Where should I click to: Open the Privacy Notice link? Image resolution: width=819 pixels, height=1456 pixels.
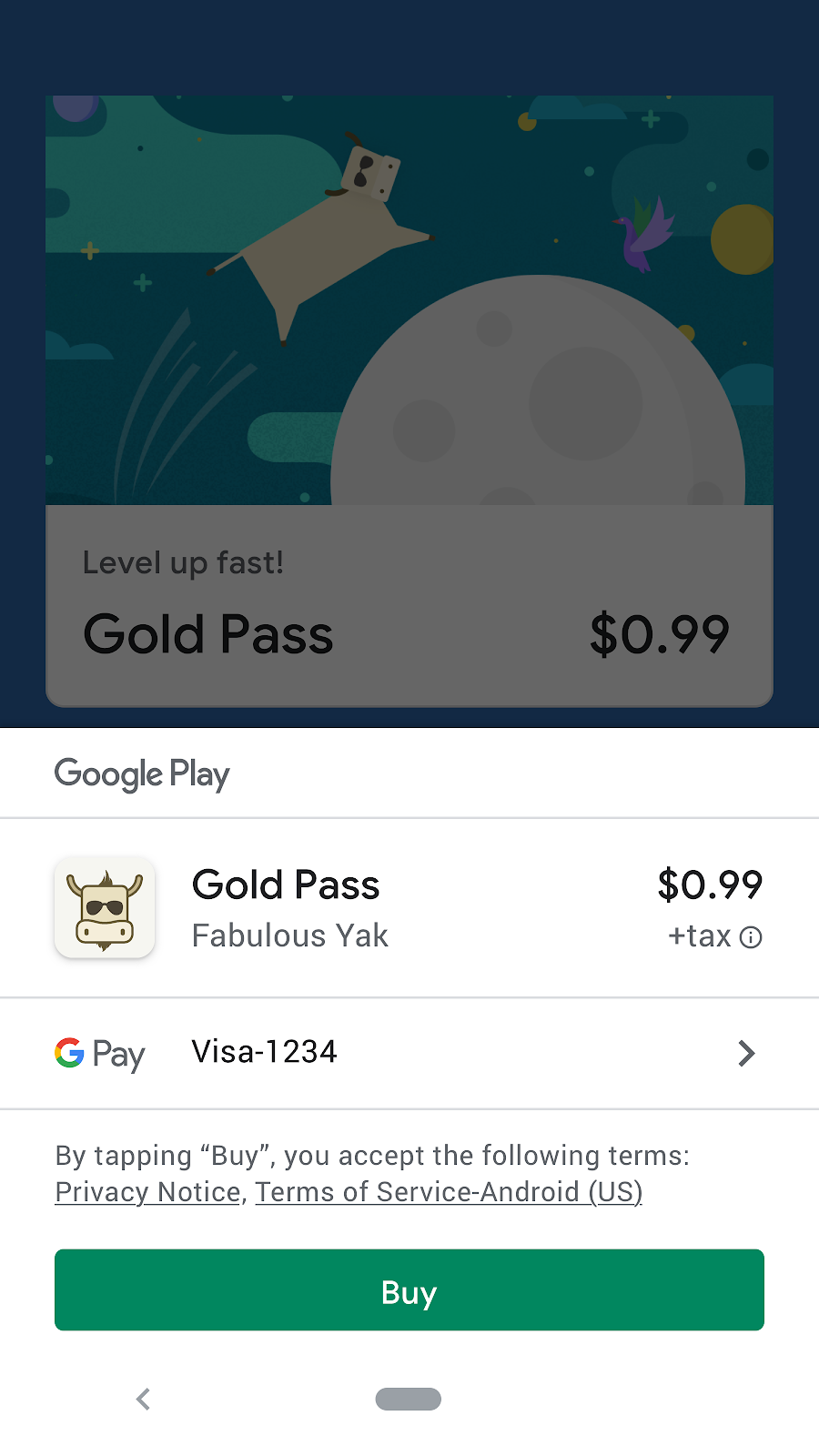pyautogui.click(x=147, y=1191)
